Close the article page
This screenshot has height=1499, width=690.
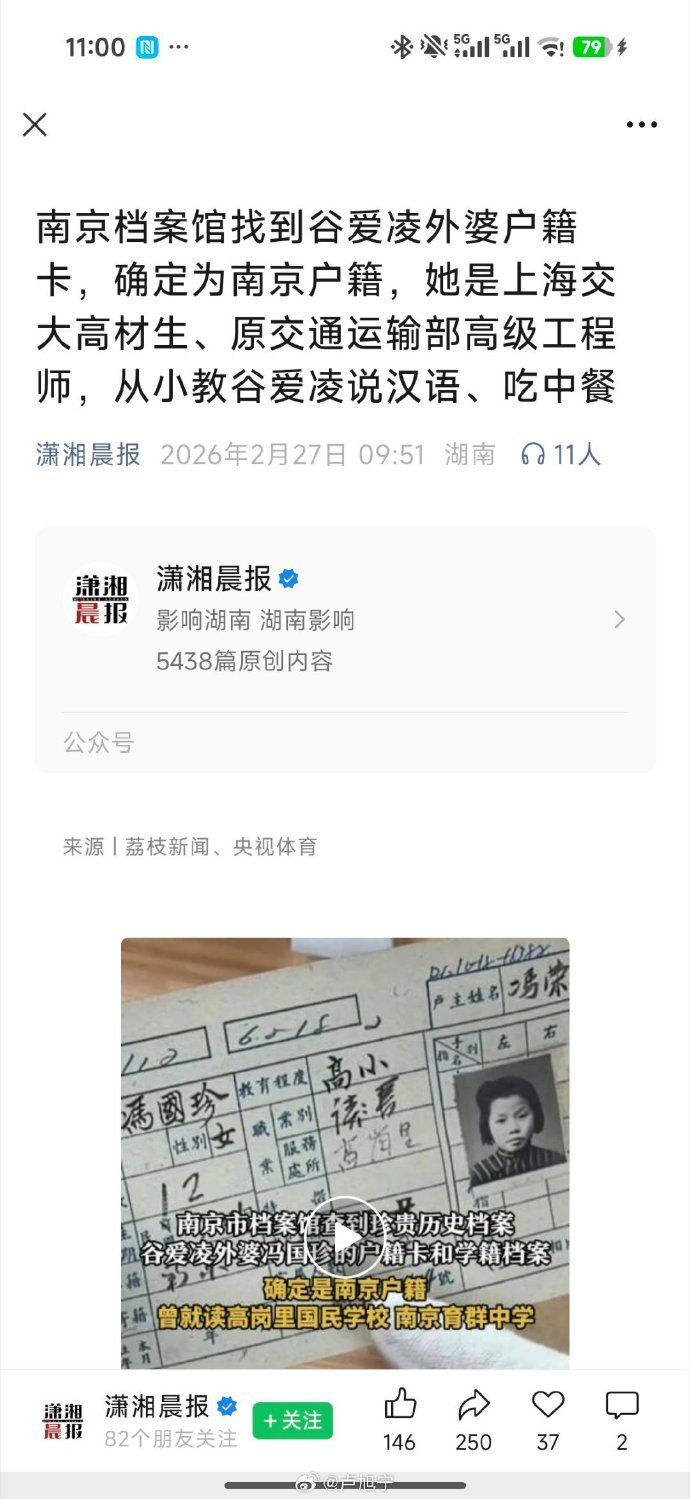pyautogui.click(x=35, y=125)
